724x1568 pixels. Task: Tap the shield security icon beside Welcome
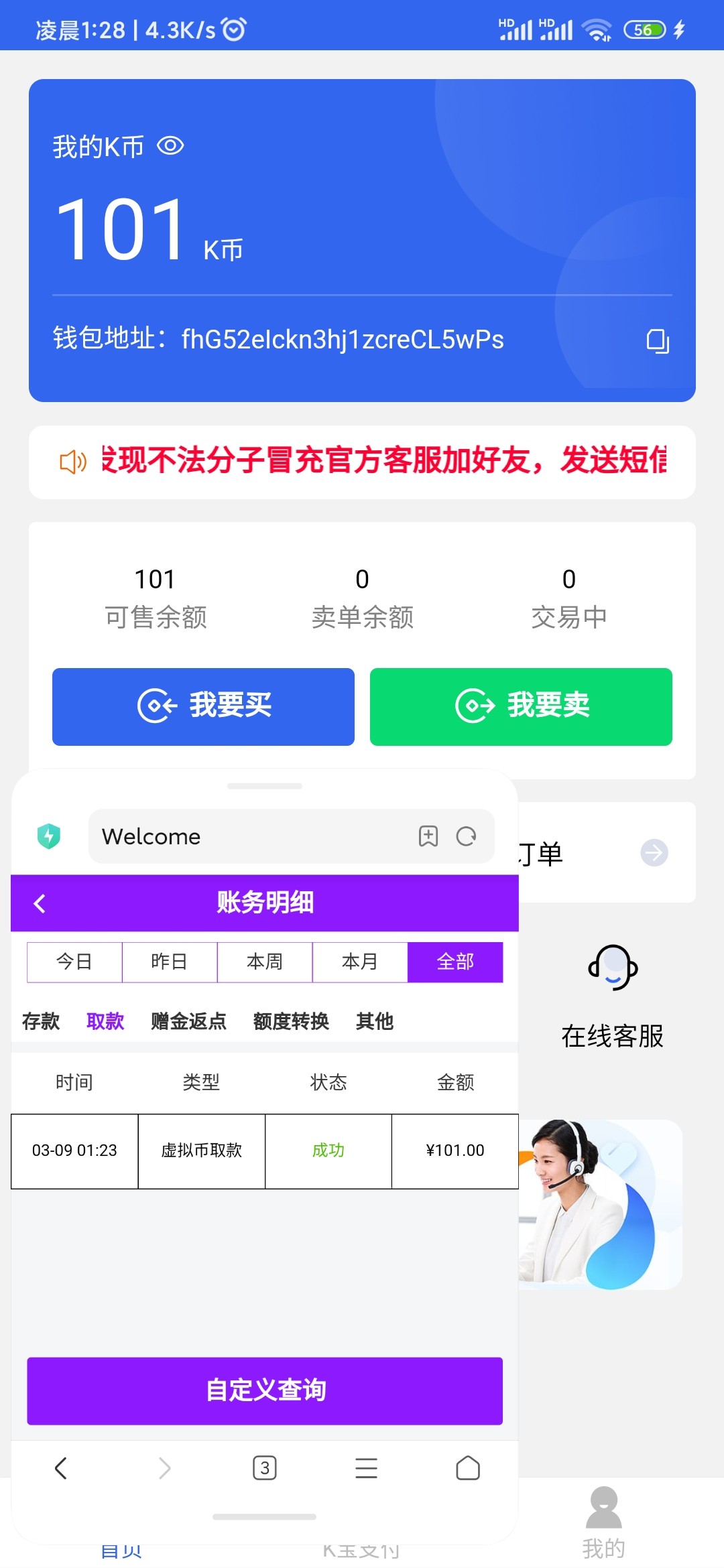48,836
